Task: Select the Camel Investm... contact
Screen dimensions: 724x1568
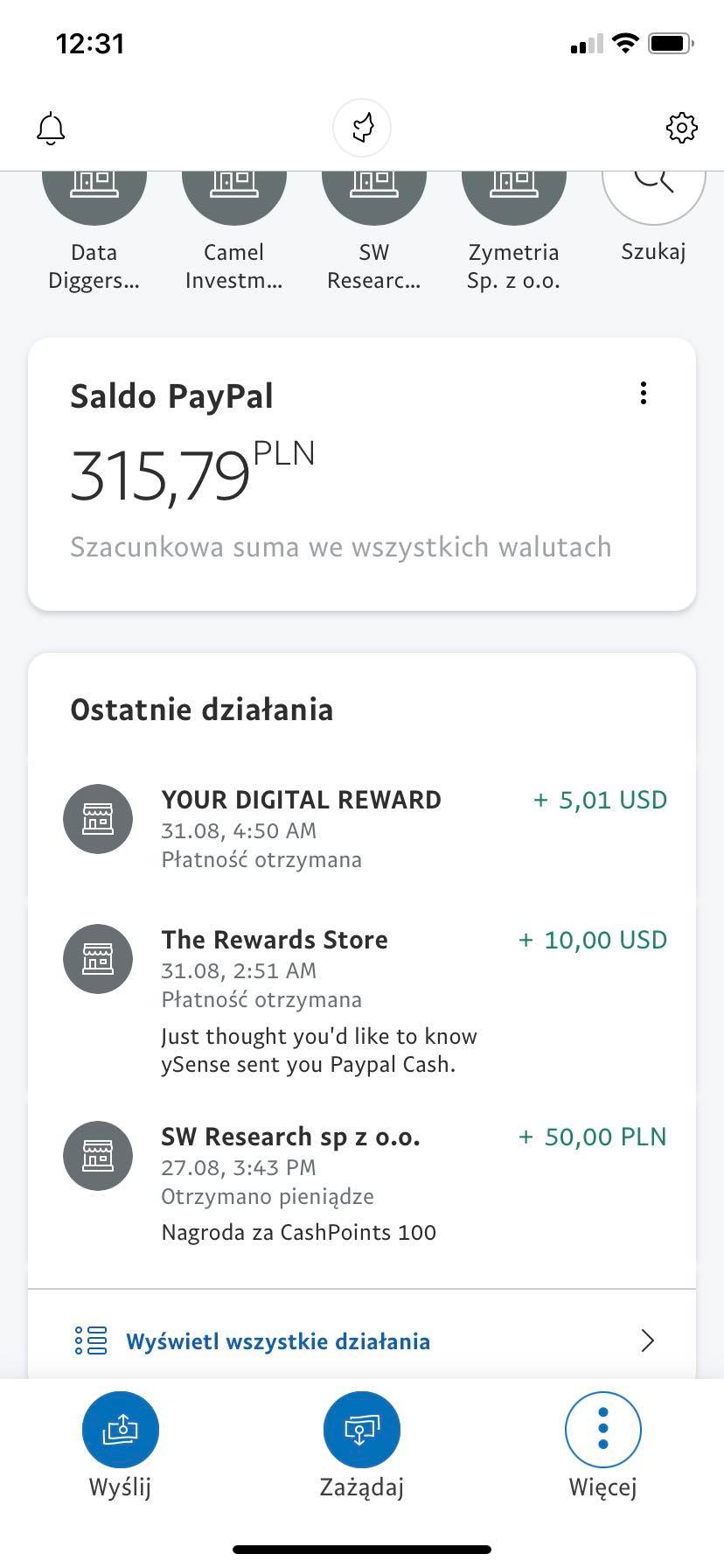Action: coord(233,227)
